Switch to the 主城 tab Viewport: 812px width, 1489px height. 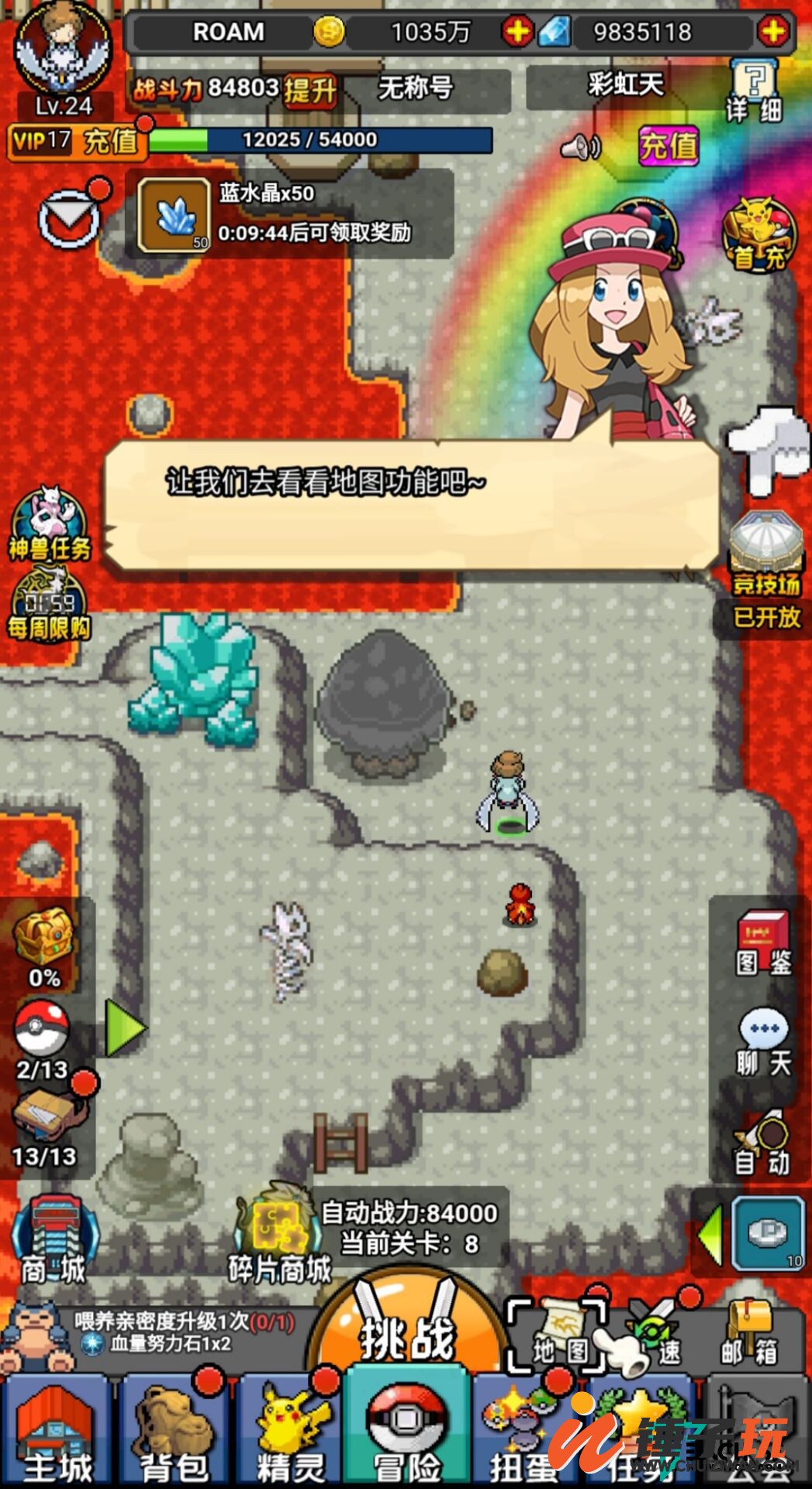tap(55, 1435)
